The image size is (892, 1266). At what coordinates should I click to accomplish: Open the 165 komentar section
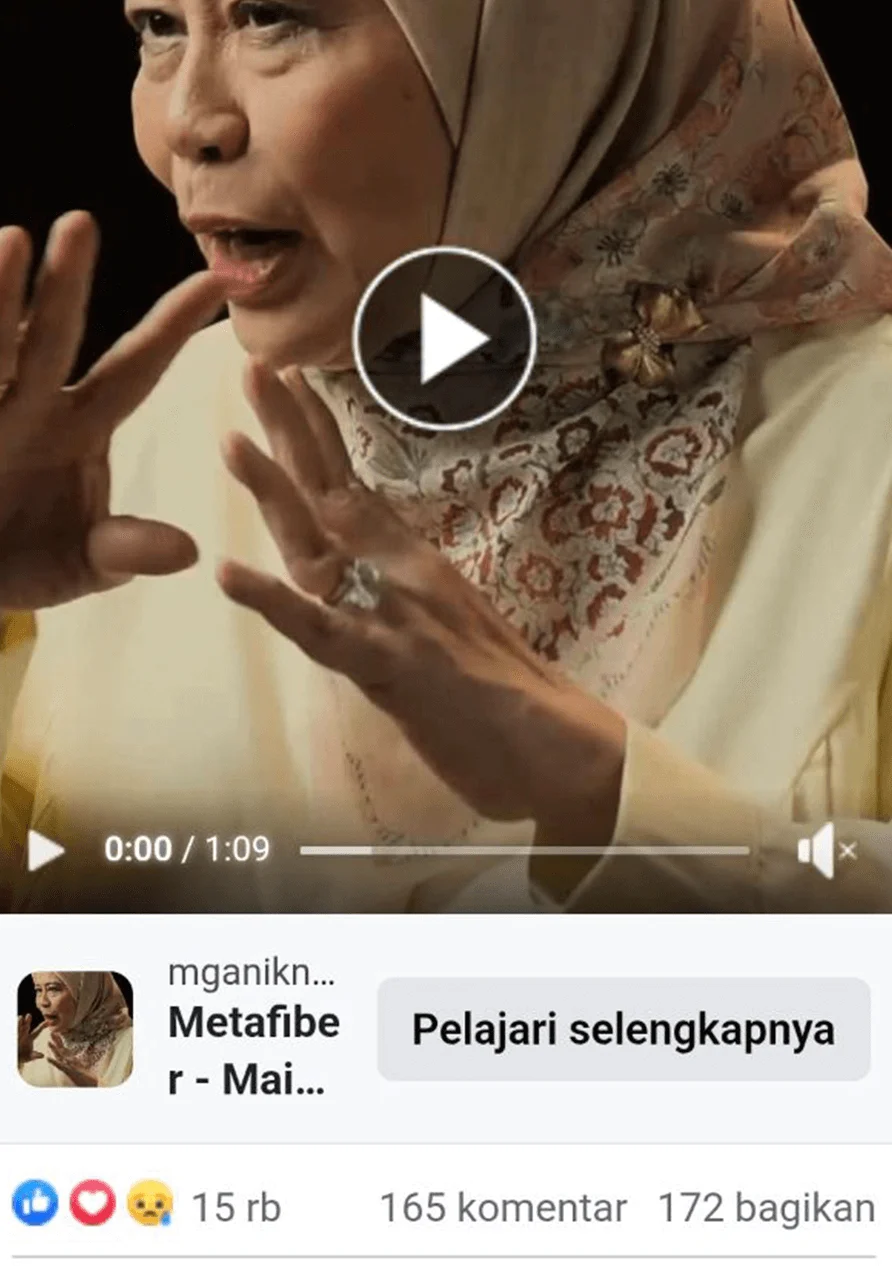coord(502,1208)
